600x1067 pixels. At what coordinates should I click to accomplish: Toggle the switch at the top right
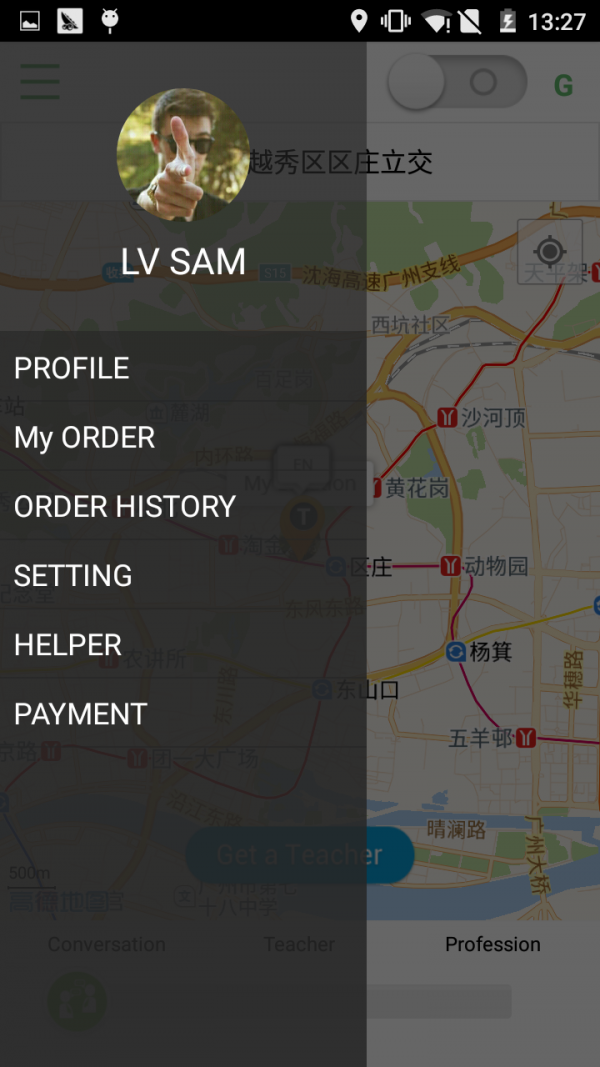[x=457, y=82]
